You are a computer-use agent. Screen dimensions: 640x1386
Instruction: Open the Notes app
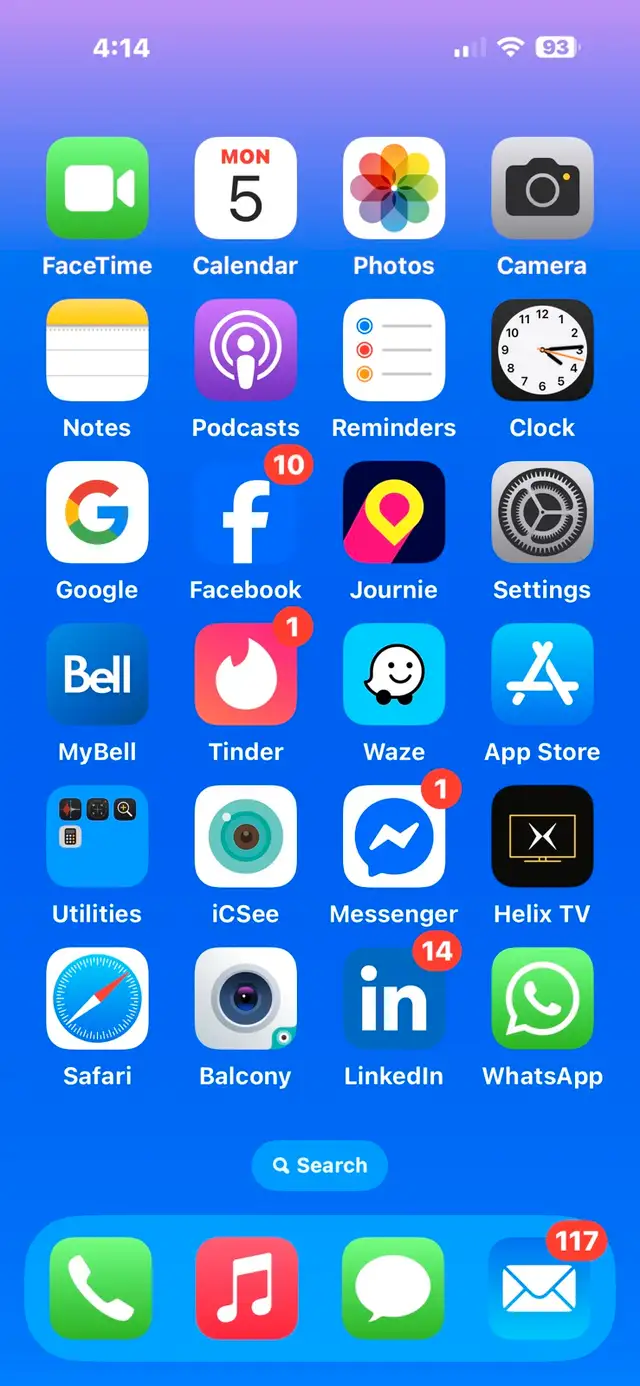click(97, 350)
